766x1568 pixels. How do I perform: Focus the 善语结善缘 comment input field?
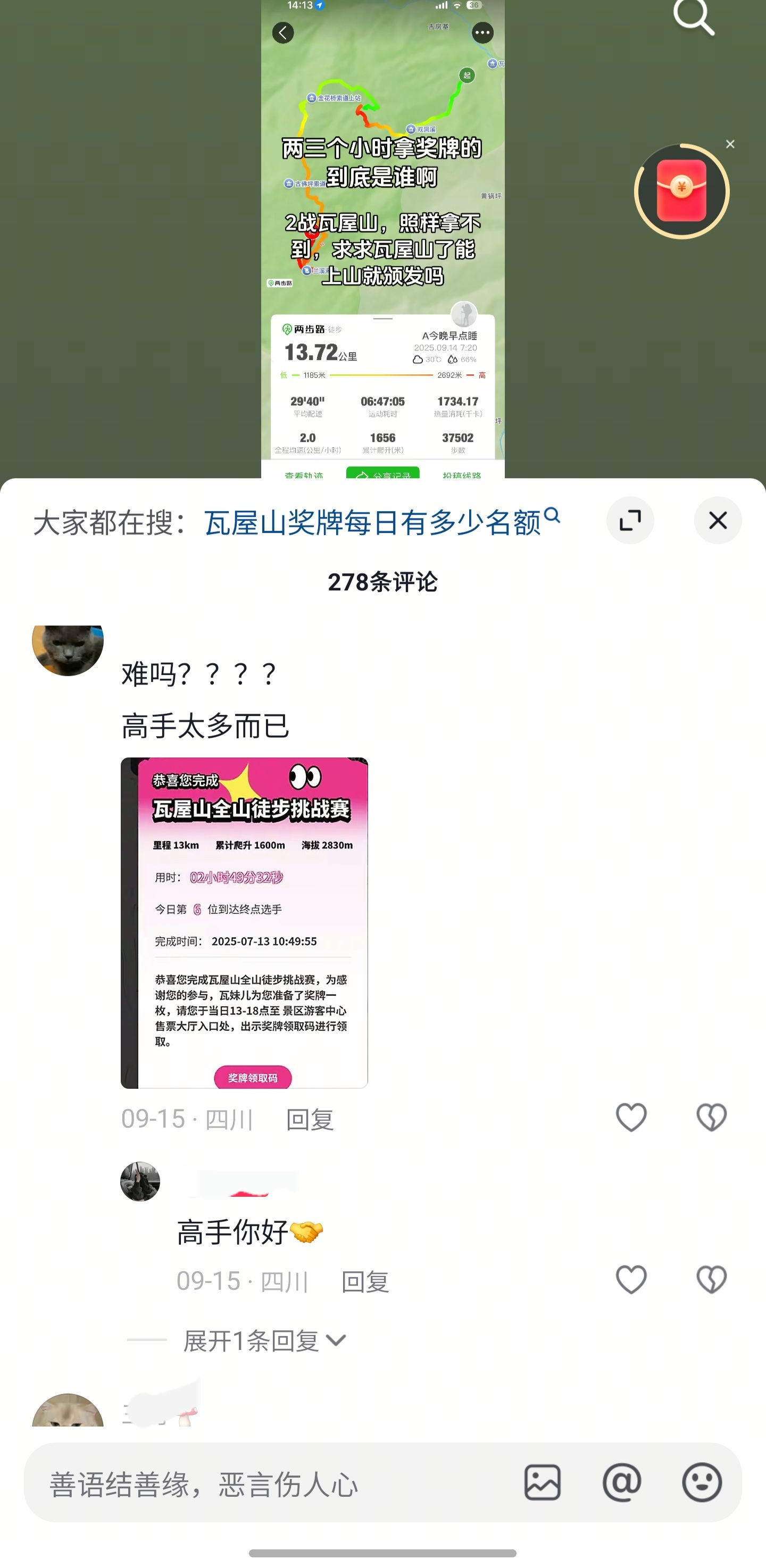pyautogui.click(x=268, y=1484)
